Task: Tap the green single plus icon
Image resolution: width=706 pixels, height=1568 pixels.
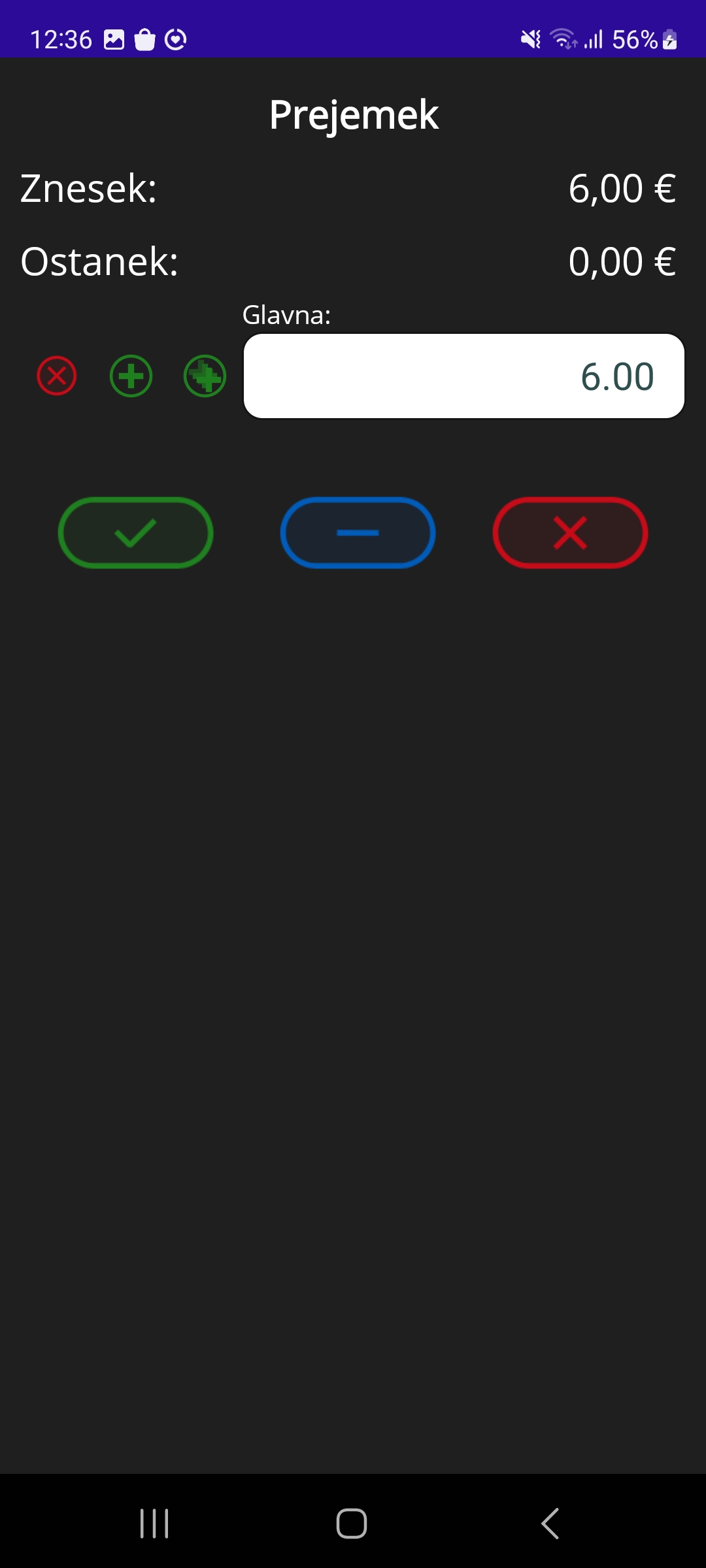Action: pyautogui.click(x=131, y=376)
